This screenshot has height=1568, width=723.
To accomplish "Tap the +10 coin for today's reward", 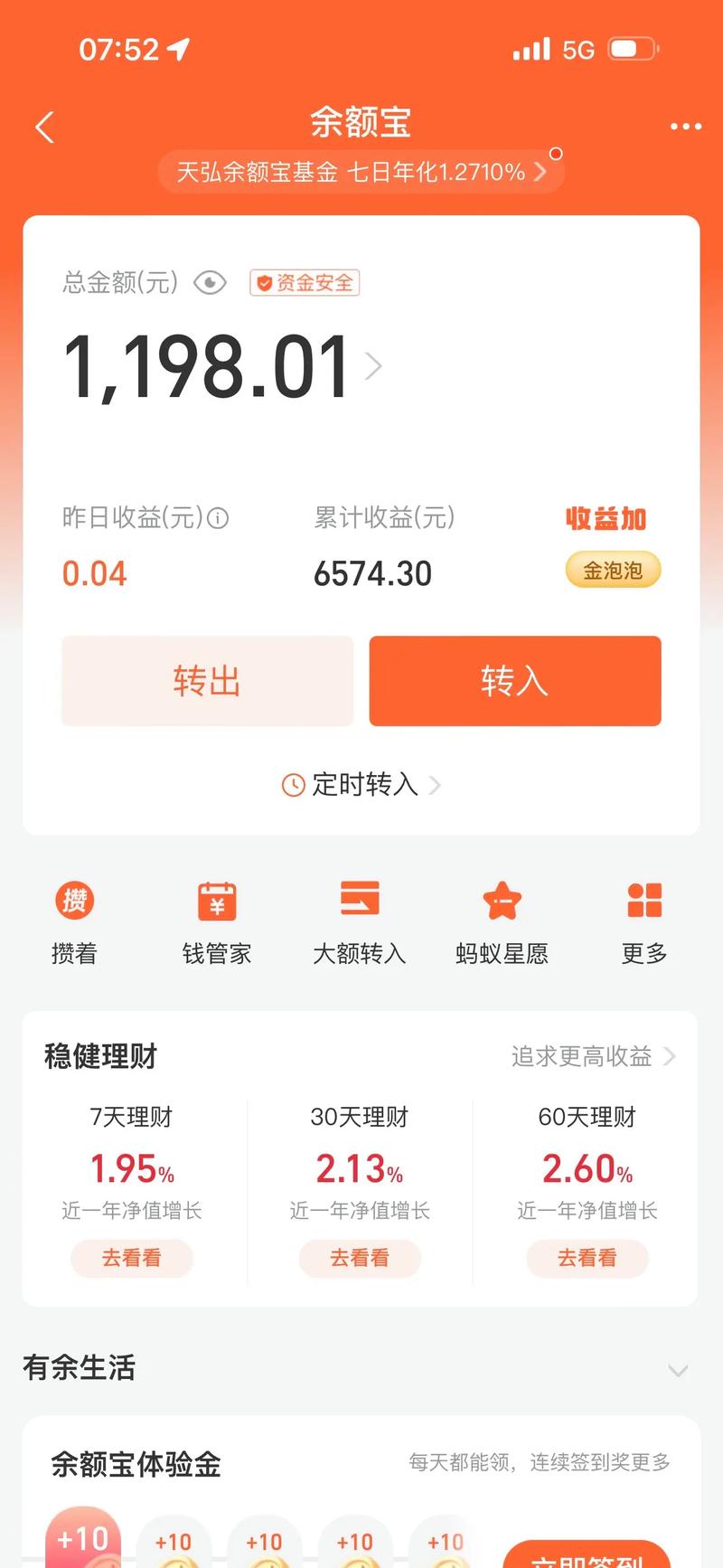I will pos(82,1537).
